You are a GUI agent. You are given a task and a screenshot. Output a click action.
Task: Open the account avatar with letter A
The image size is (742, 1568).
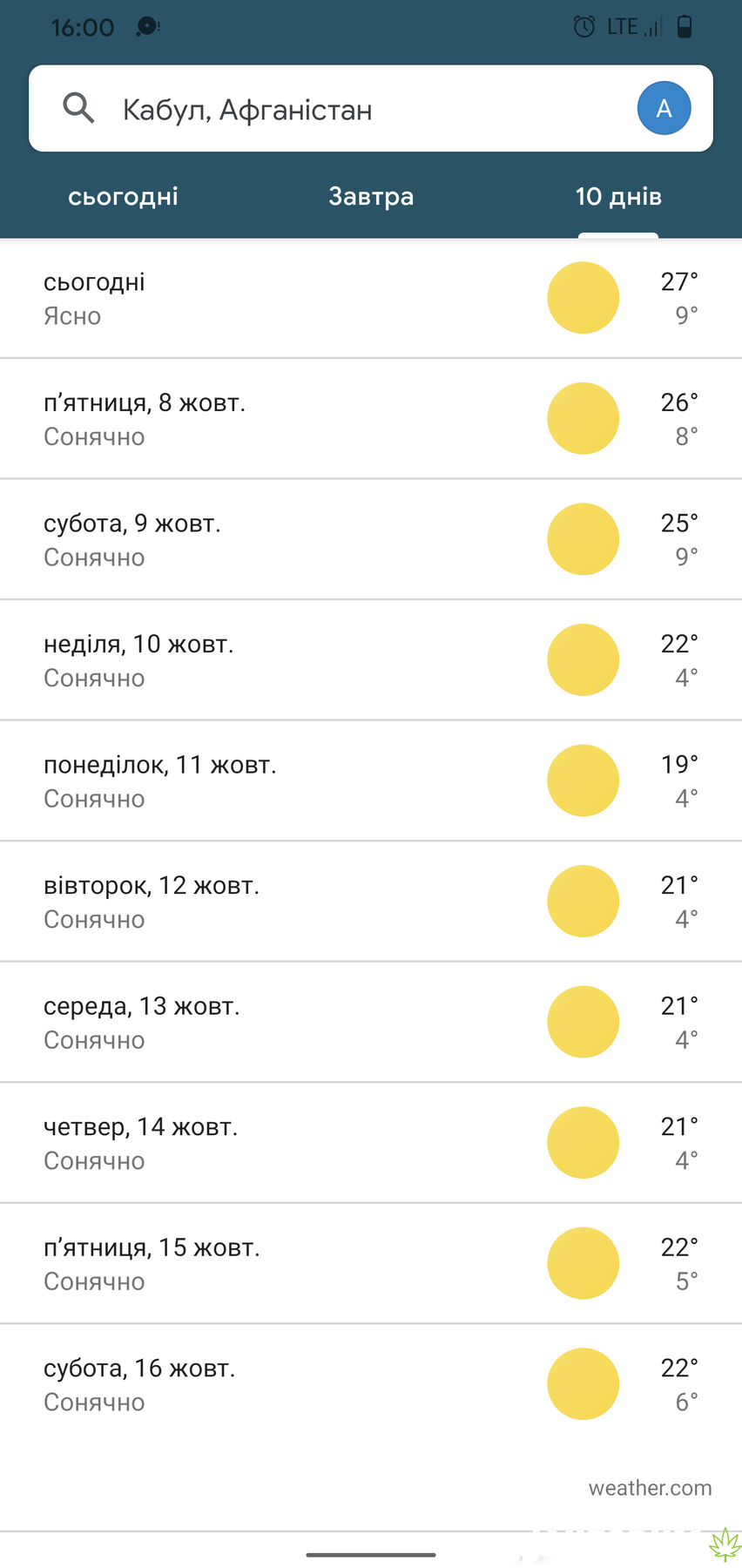coord(664,109)
